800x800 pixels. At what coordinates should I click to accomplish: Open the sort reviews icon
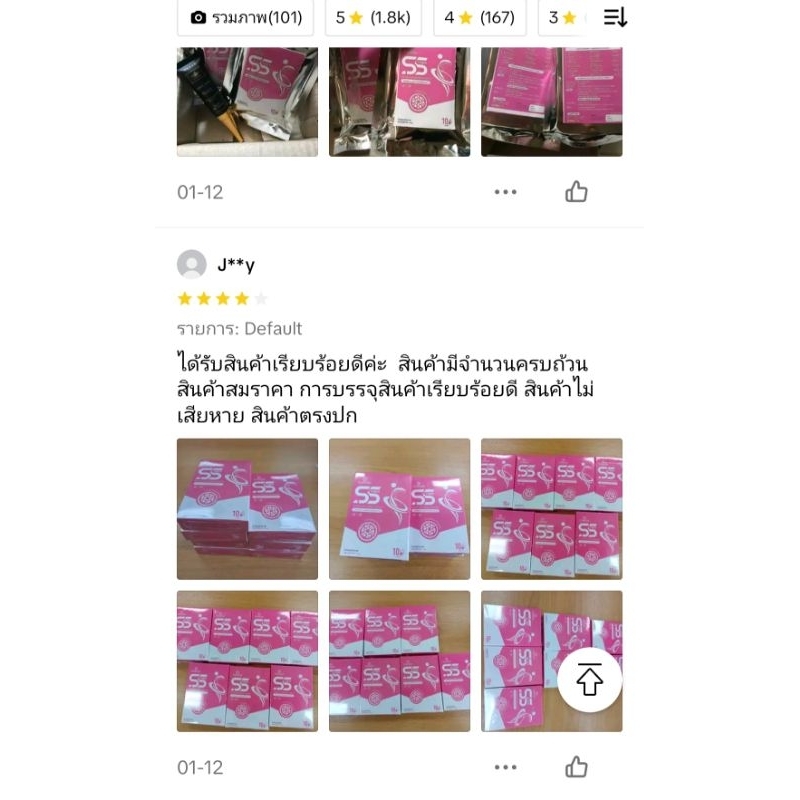tap(615, 17)
